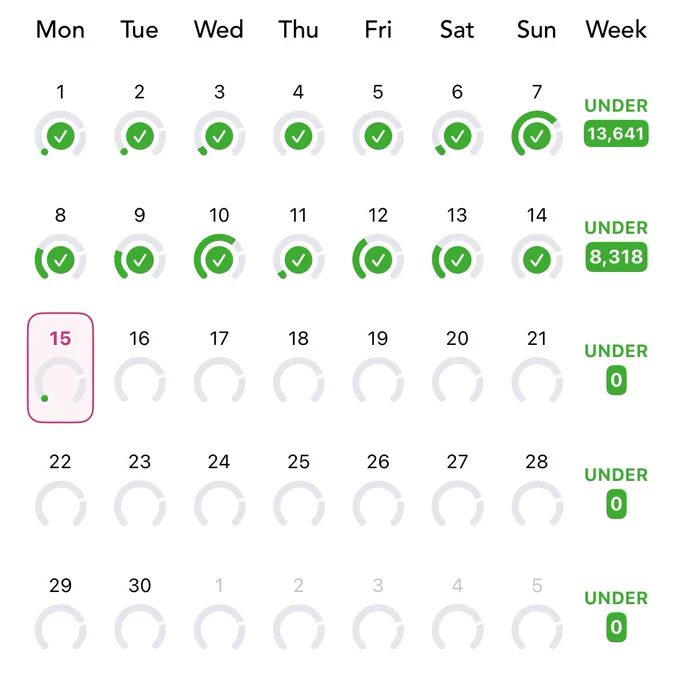Open day 11 with the checkmark

298,244
